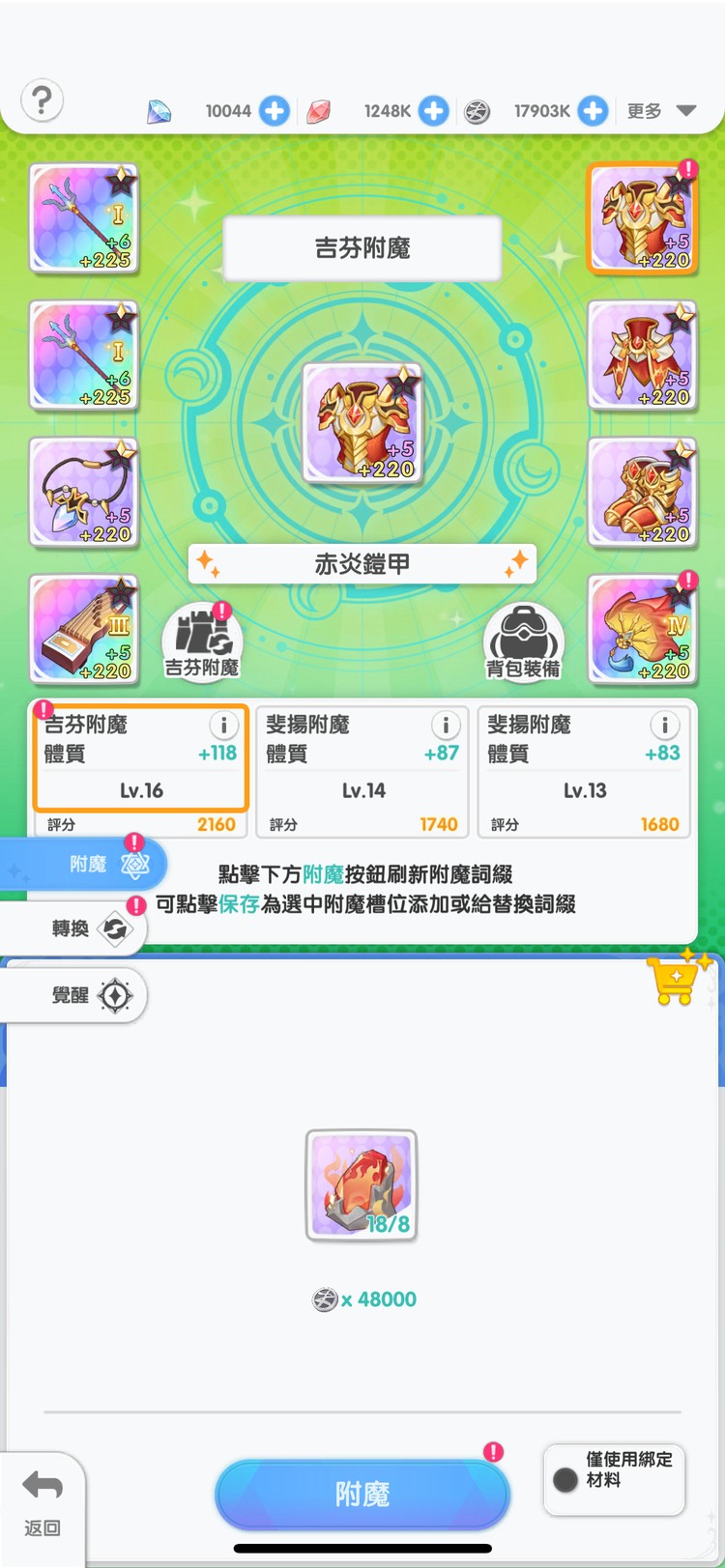Screen dimensions: 725x1568
Task: Select the red cape equipment slot
Action: pos(642,355)
